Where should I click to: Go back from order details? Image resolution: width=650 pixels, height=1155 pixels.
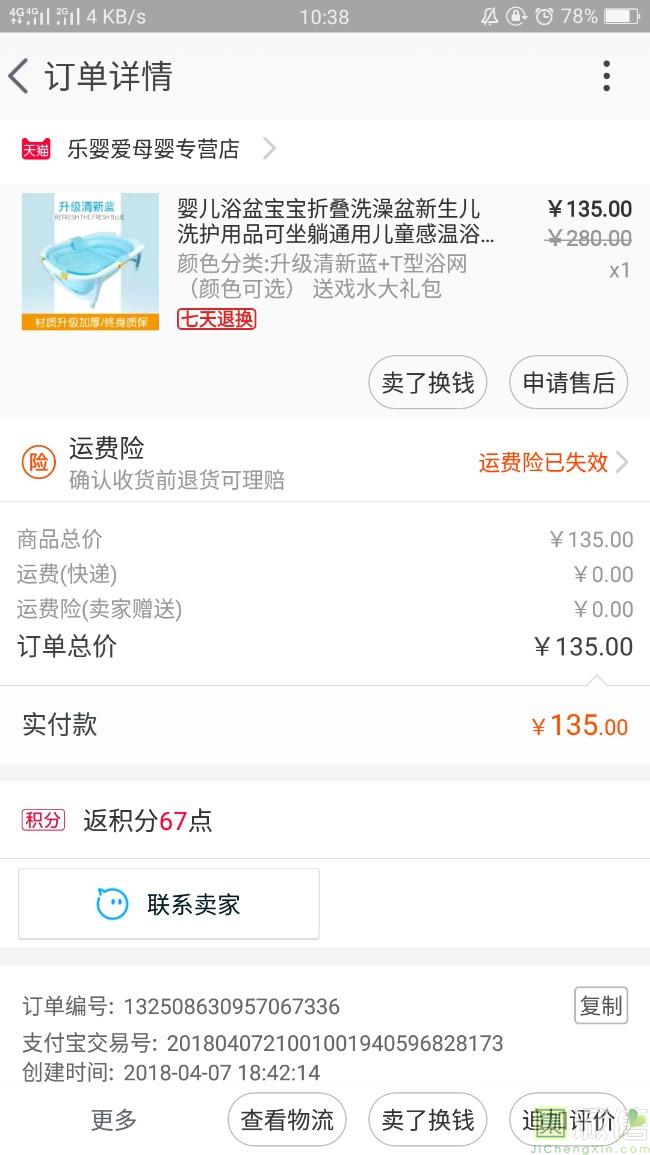click(20, 76)
